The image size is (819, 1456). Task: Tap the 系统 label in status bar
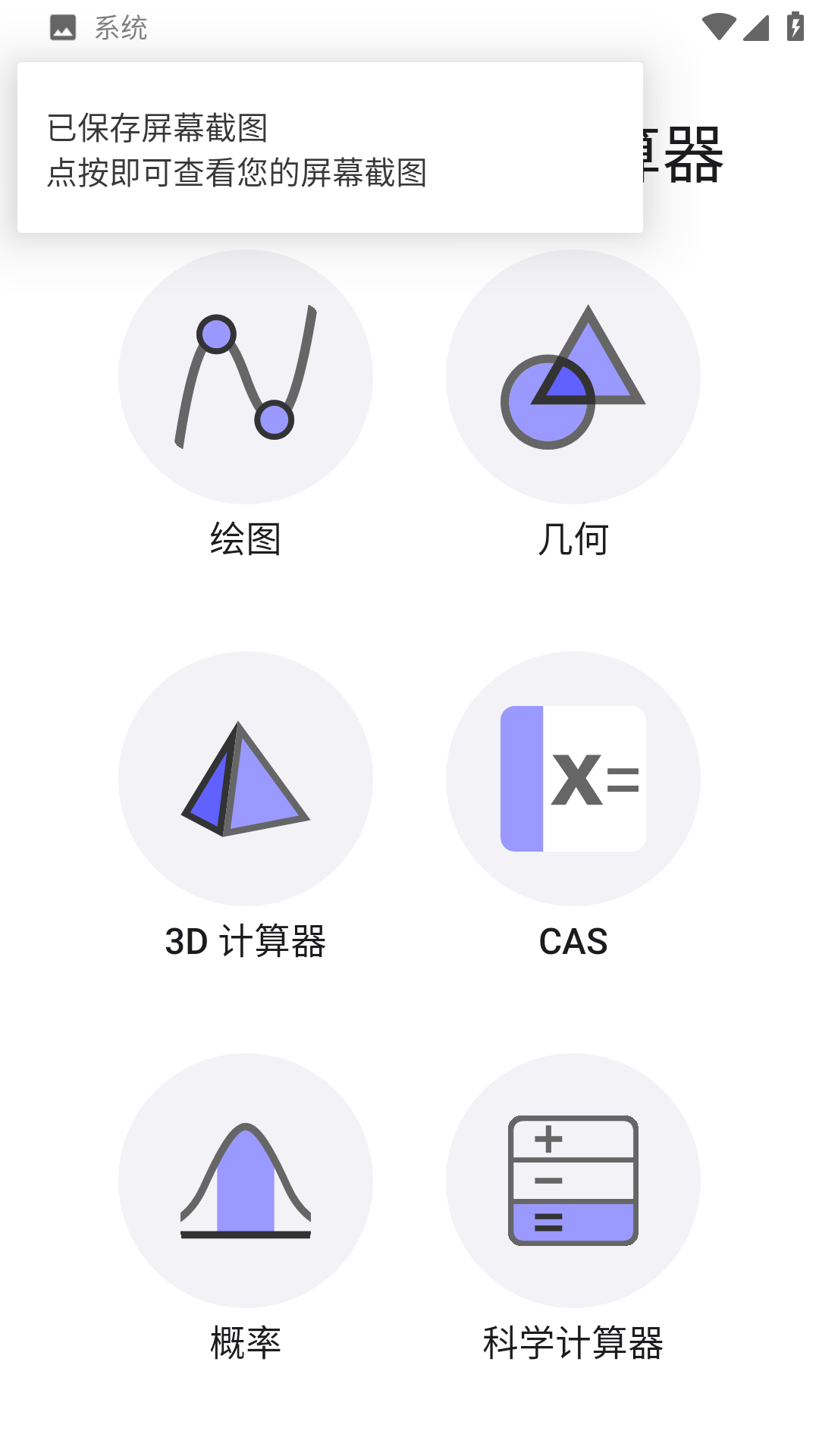[x=121, y=27]
